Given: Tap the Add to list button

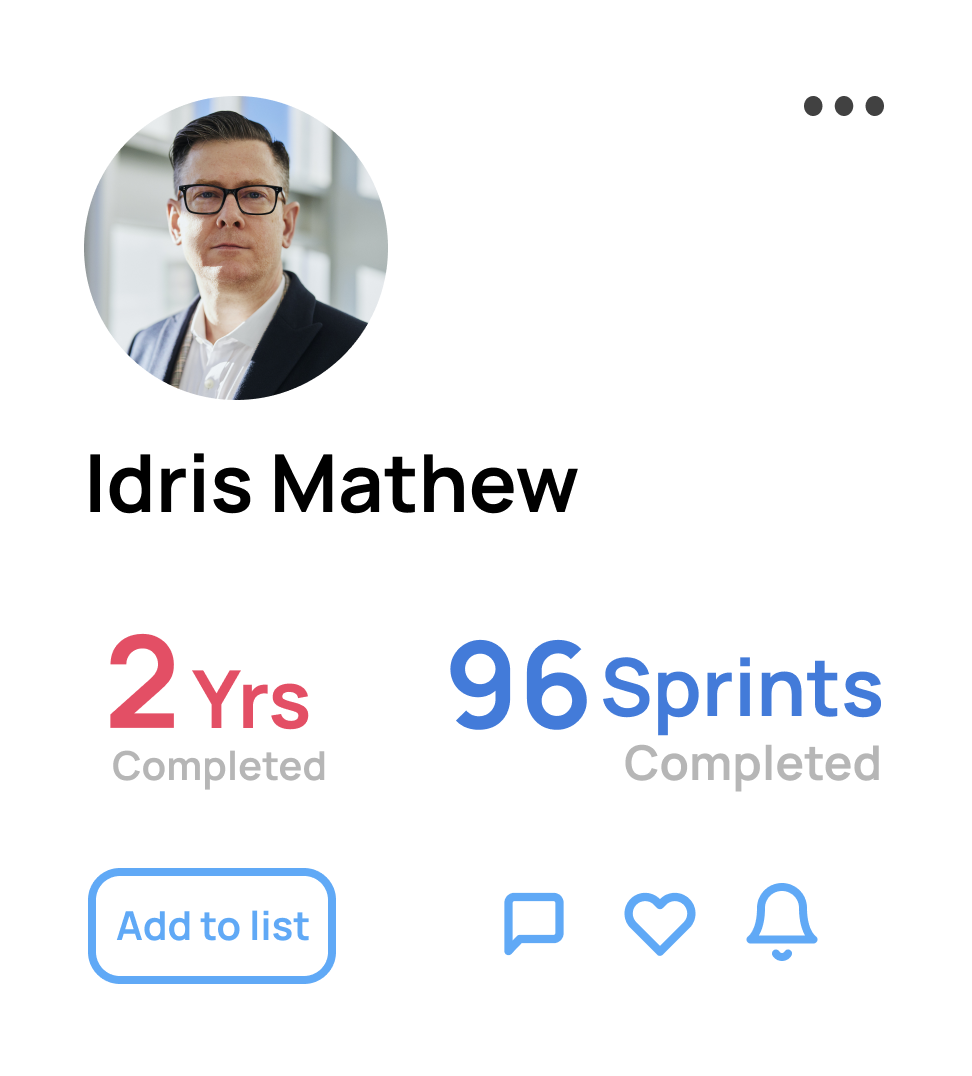Looking at the screenshot, I should tap(212, 926).
